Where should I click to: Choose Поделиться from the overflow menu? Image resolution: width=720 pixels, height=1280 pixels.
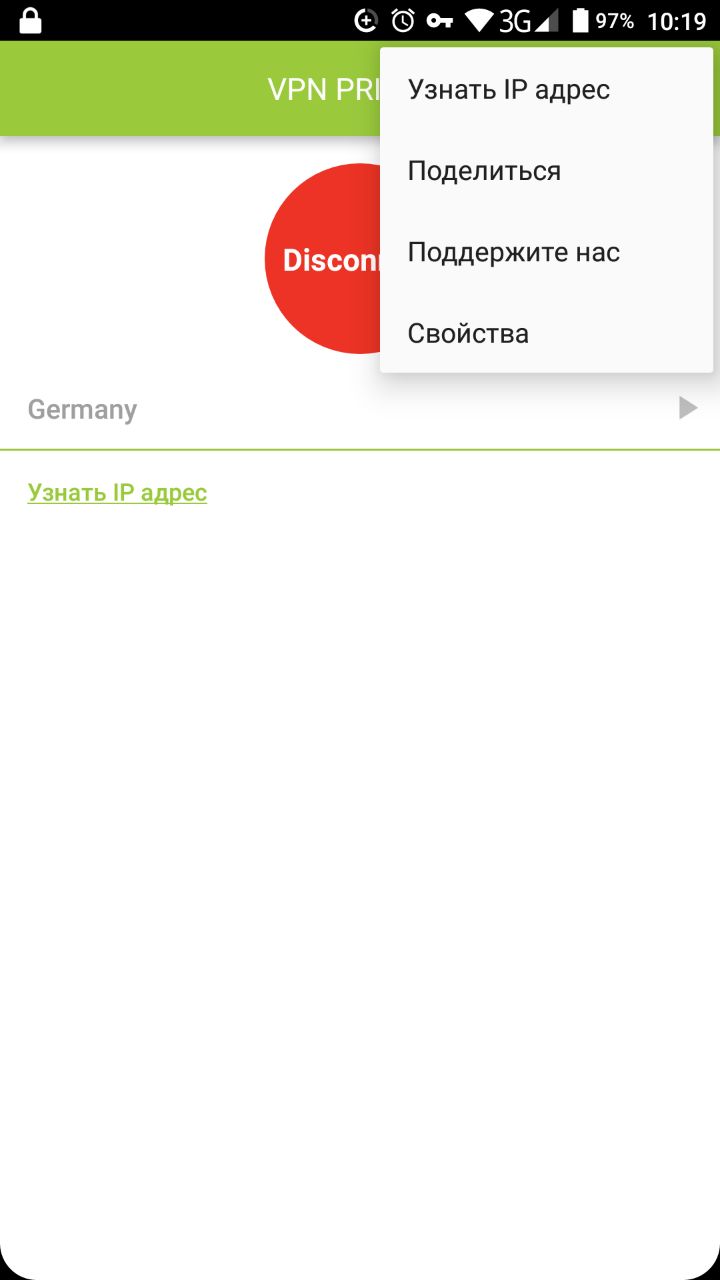tap(484, 171)
